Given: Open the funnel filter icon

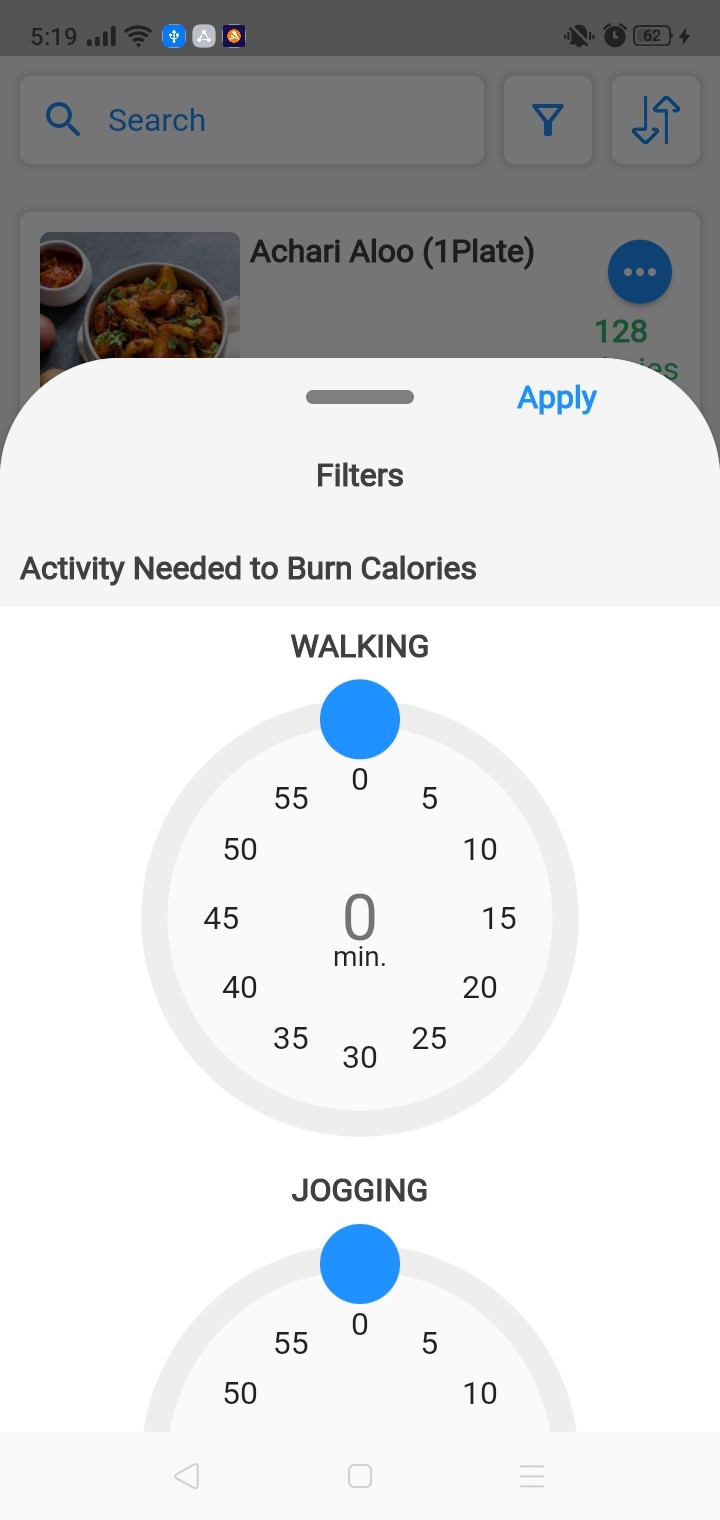Looking at the screenshot, I should pyautogui.click(x=548, y=120).
